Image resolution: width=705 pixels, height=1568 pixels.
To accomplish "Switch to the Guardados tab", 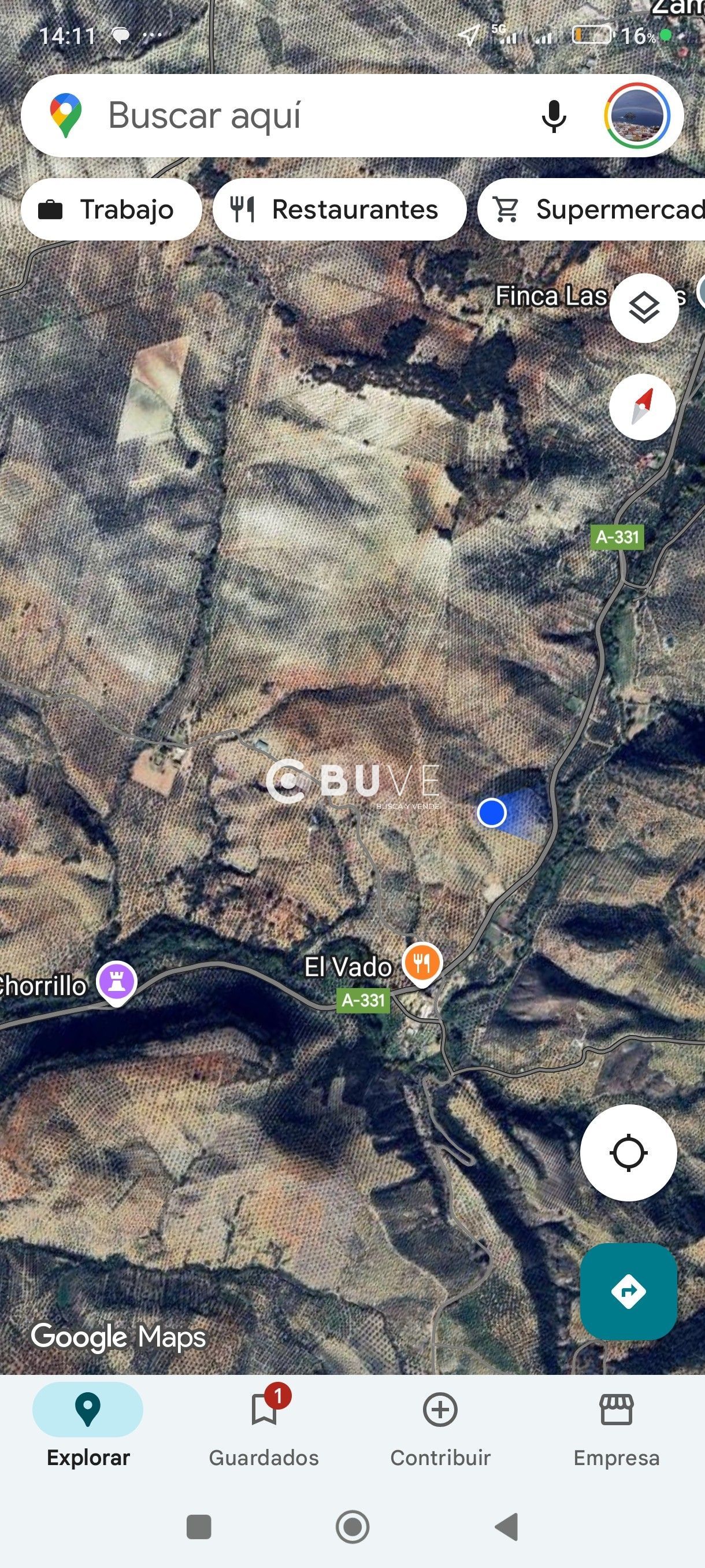I will pyautogui.click(x=264, y=1428).
